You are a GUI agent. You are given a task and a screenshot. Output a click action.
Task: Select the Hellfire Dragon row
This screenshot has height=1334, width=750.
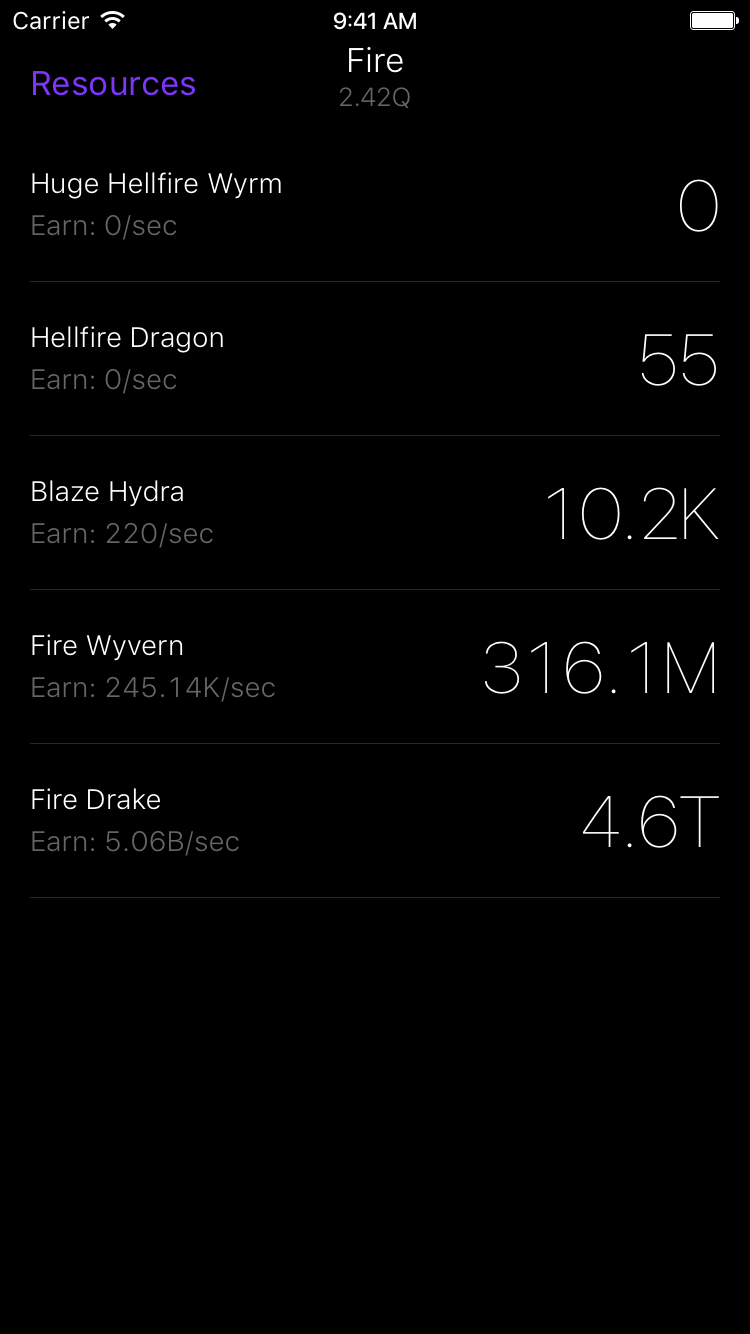pyautogui.click(x=375, y=359)
